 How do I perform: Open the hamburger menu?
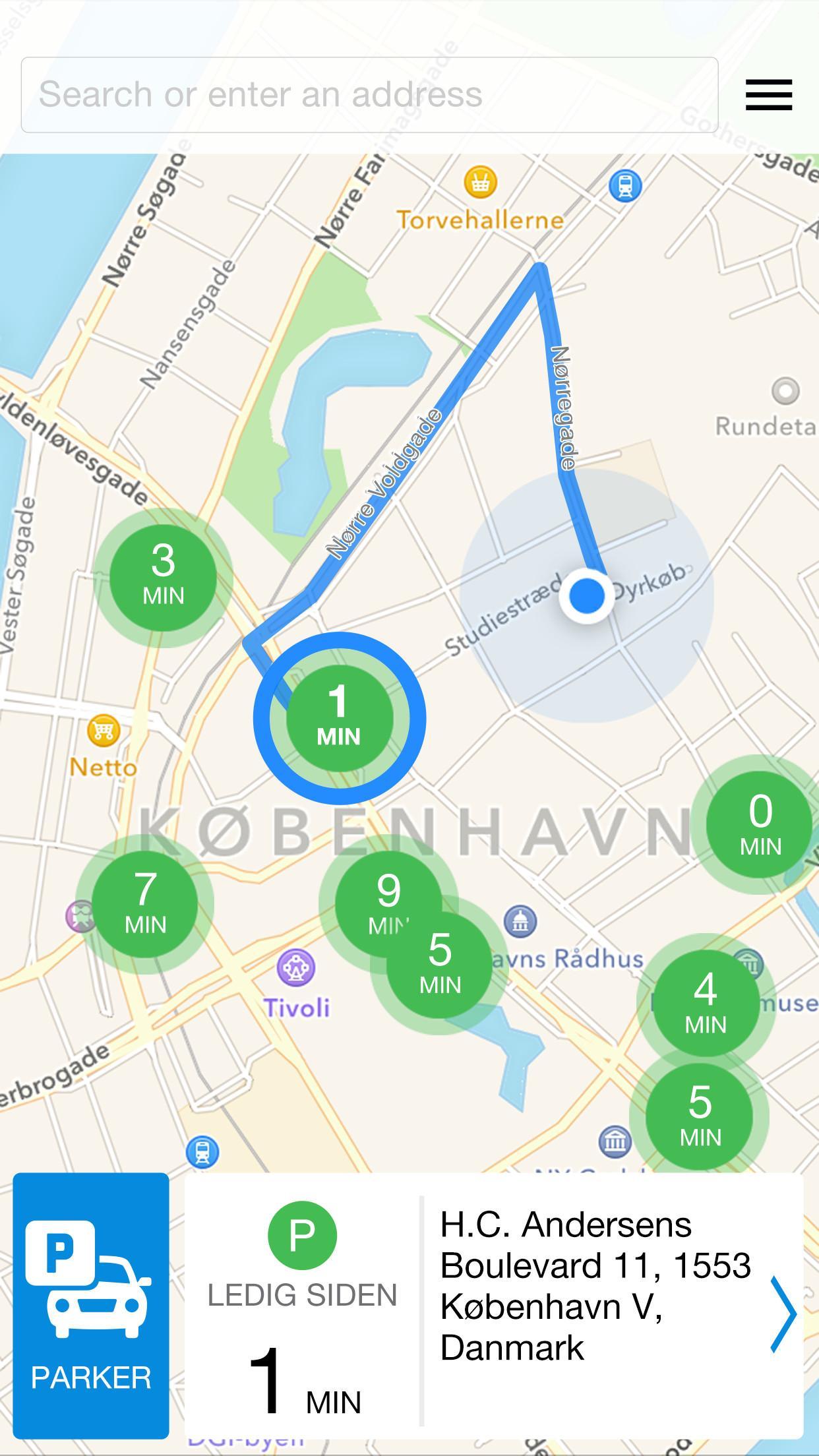768,95
